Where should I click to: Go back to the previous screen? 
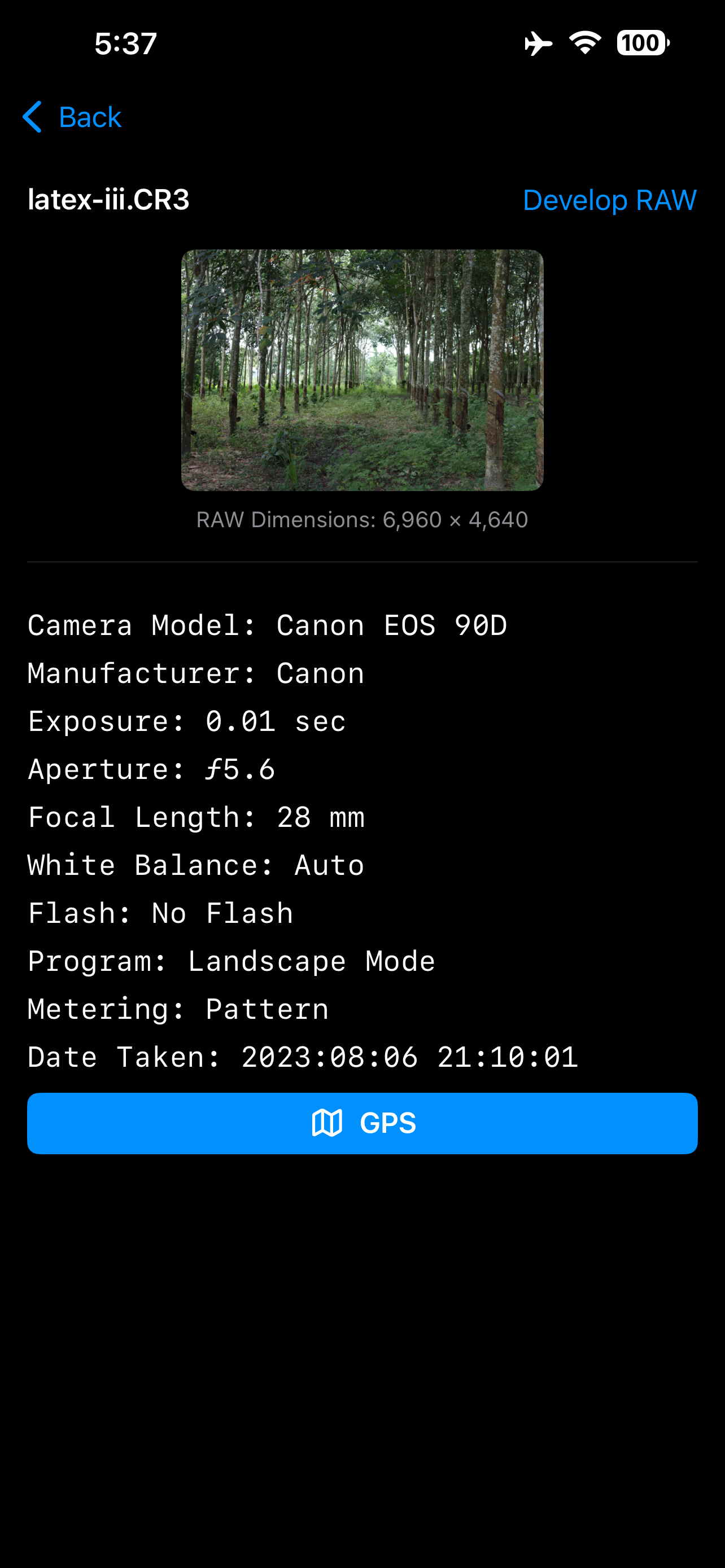click(x=72, y=117)
